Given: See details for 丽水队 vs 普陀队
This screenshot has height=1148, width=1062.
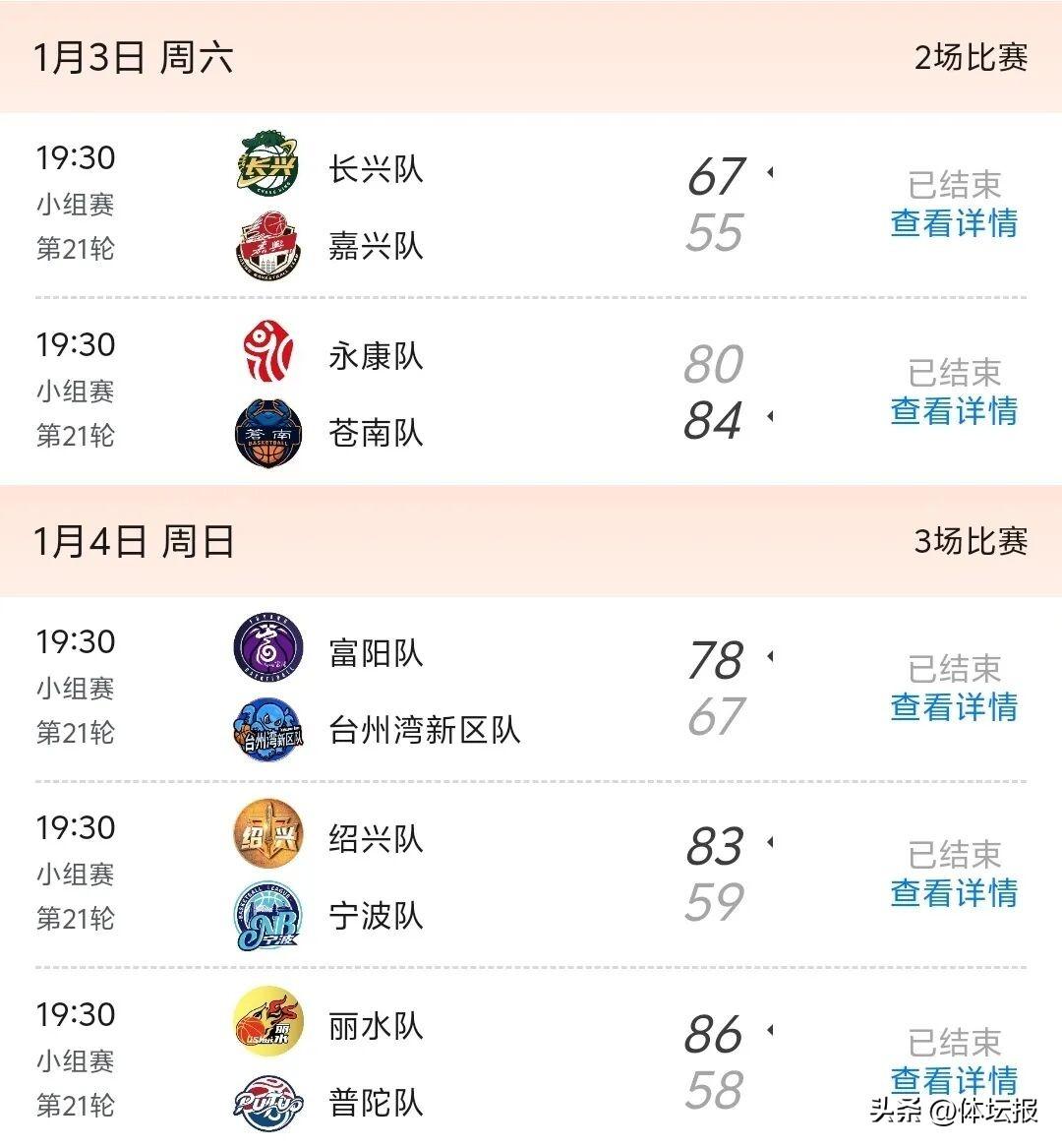Looking at the screenshot, I should click(x=953, y=1079).
